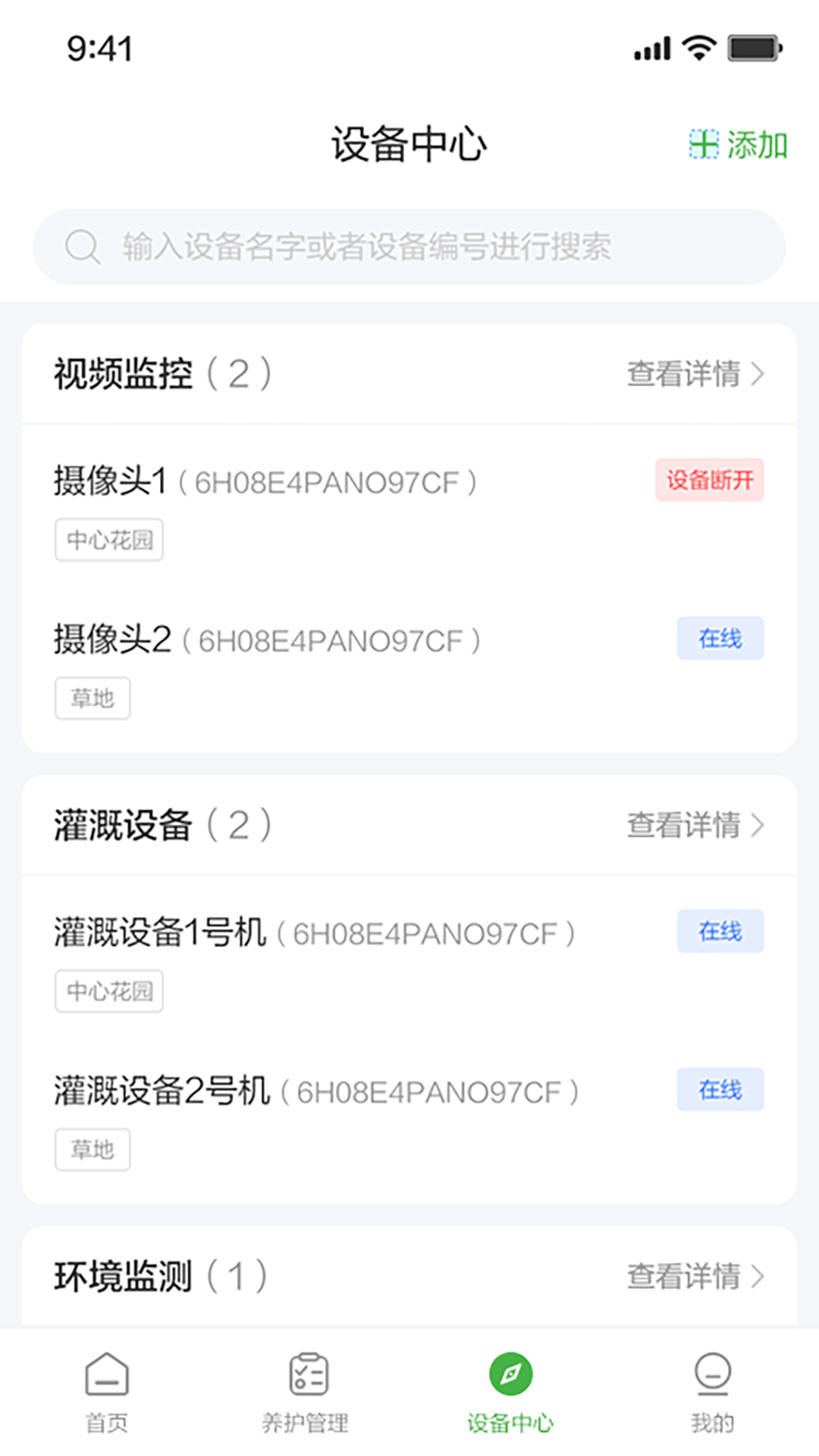Switch to the 首页 tab
This screenshot has width=819, height=1456.
click(106, 1392)
